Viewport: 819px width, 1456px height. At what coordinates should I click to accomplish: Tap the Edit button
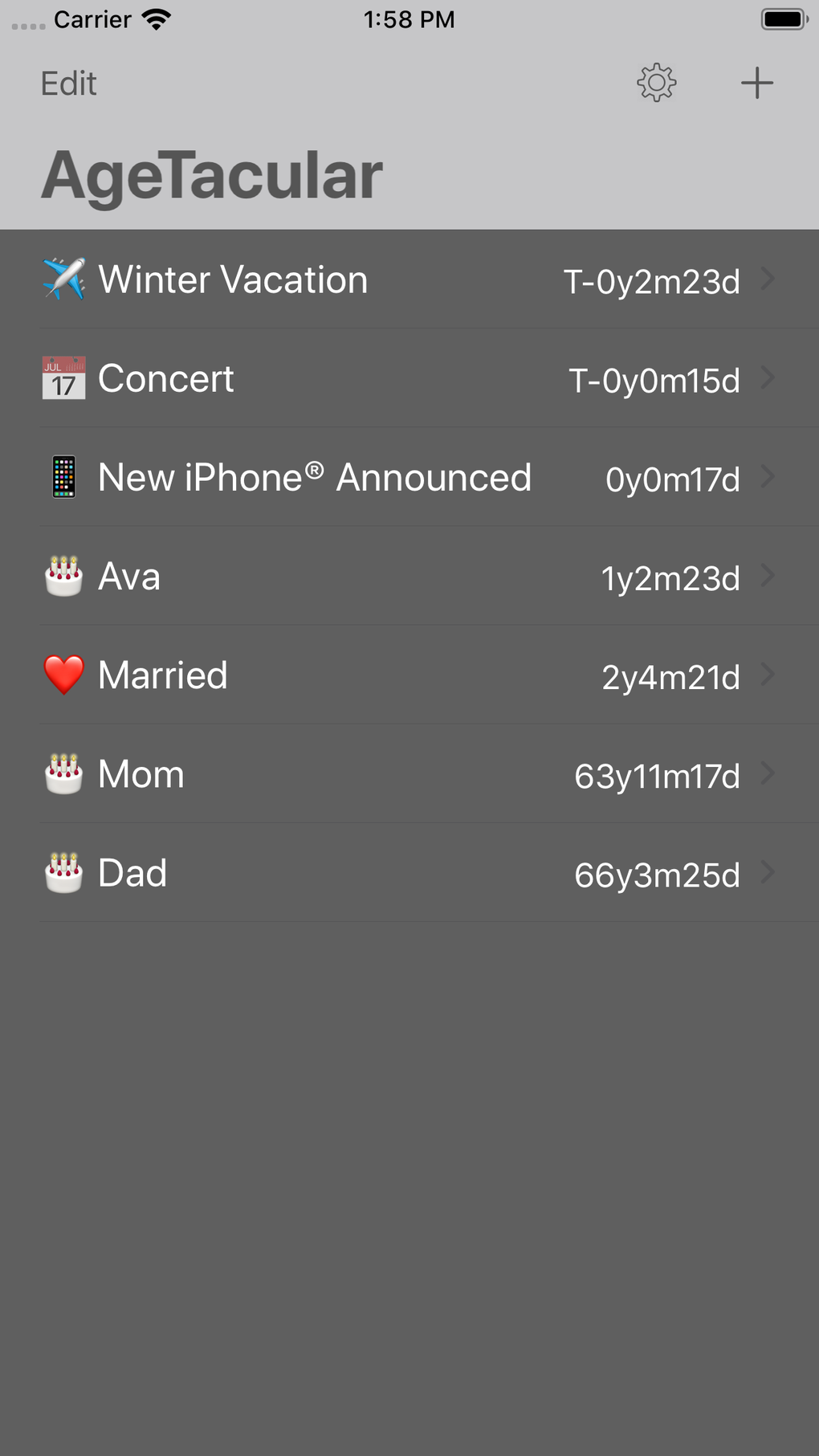coord(69,84)
